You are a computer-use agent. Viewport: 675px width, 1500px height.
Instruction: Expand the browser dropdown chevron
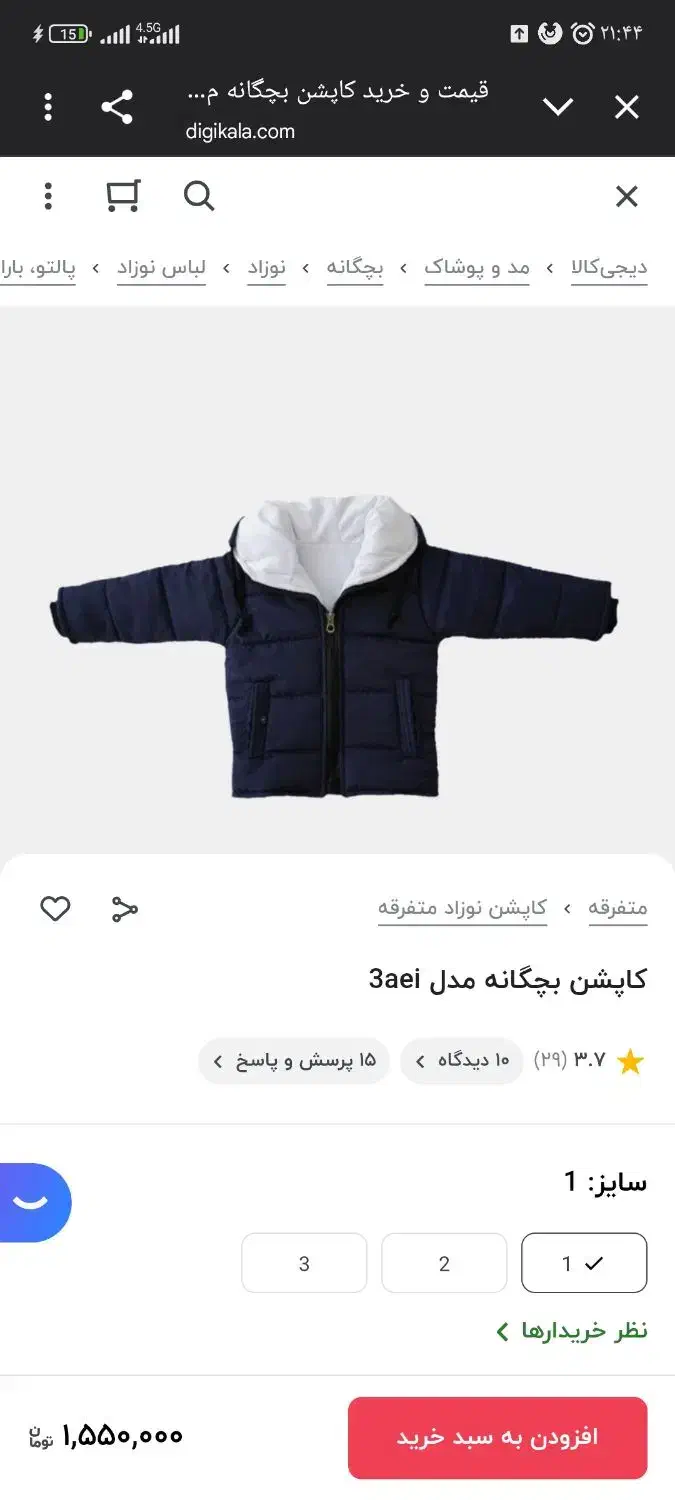coord(557,107)
